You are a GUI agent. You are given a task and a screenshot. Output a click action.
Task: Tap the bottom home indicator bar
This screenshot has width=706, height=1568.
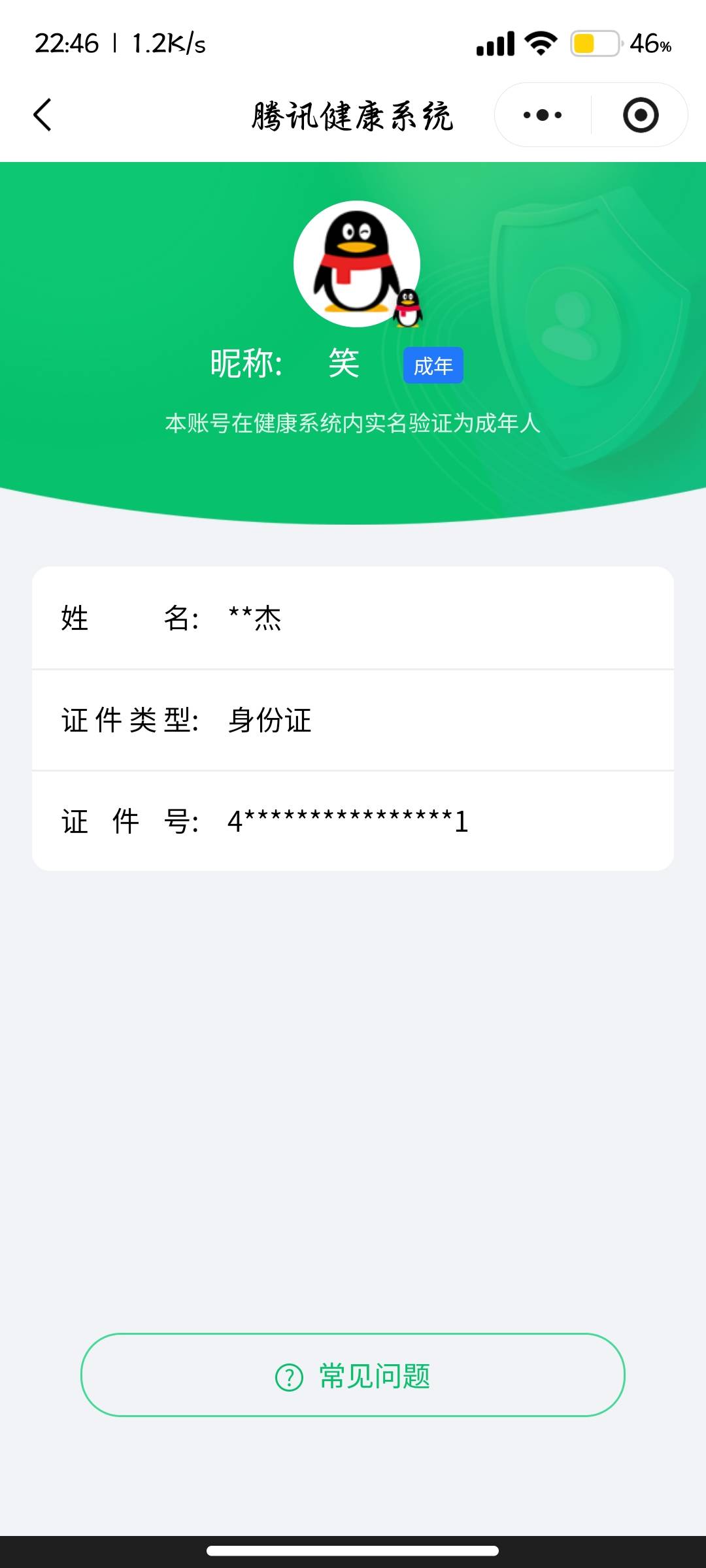(x=353, y=1548)
